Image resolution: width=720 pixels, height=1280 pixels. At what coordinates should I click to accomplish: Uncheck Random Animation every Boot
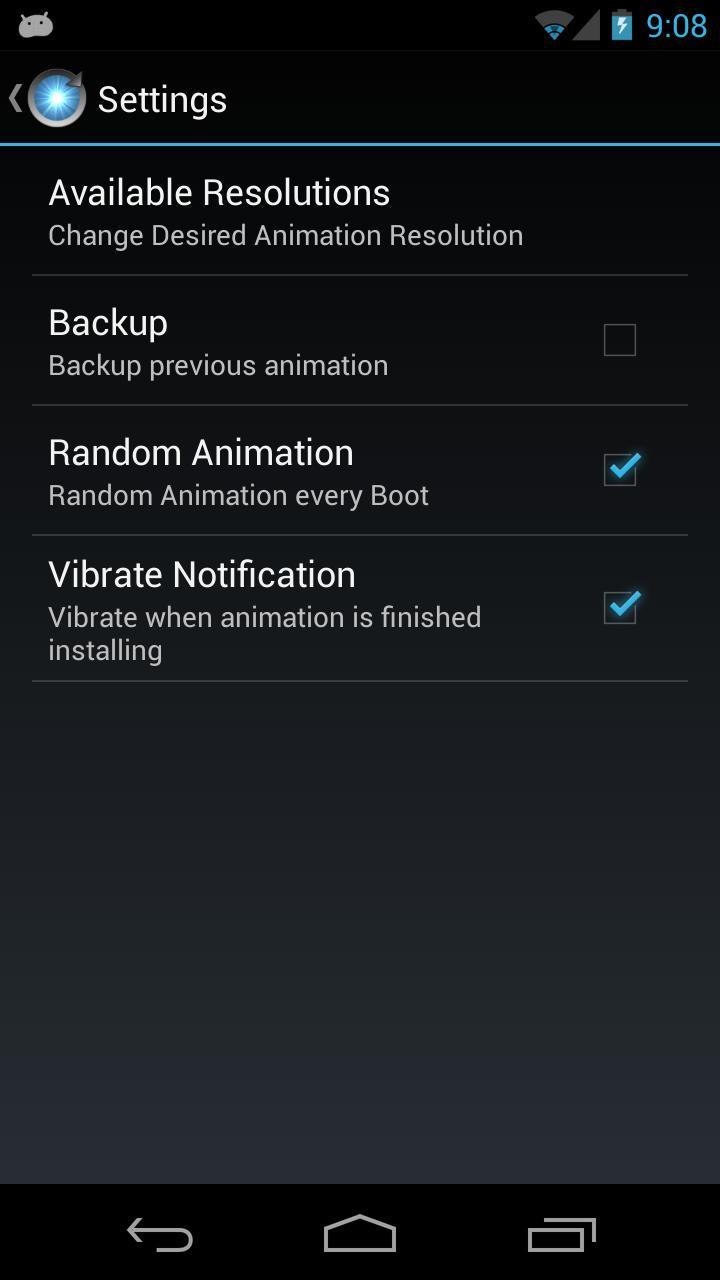[x=620, y=469]
